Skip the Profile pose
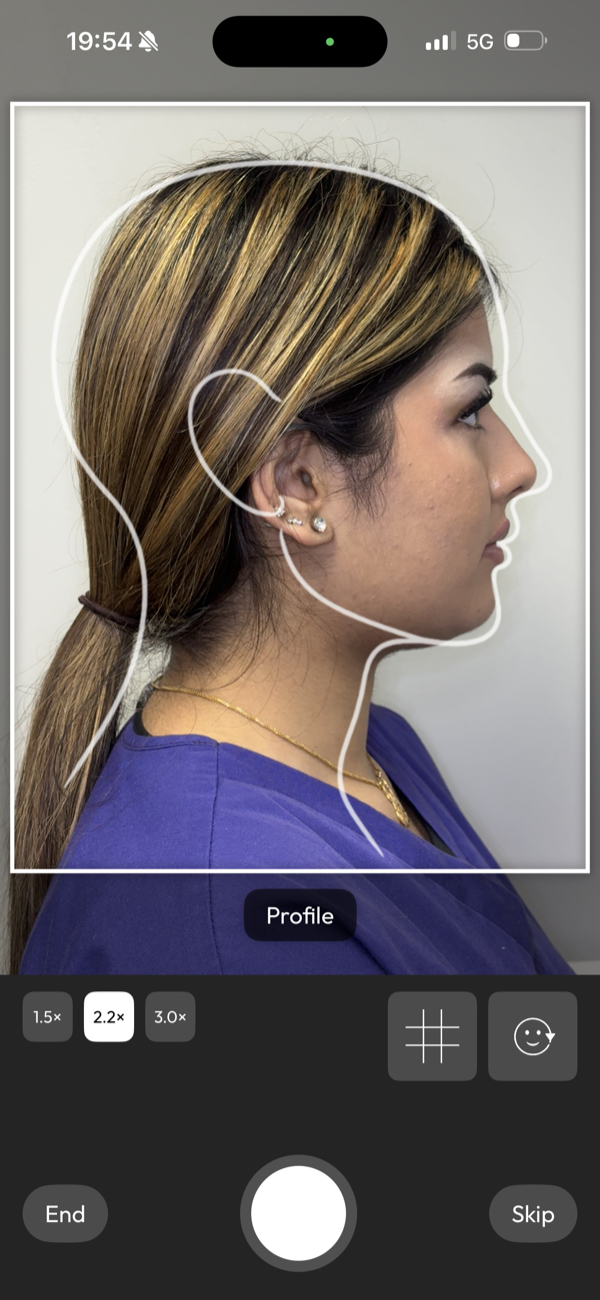 click(532, 1214)
